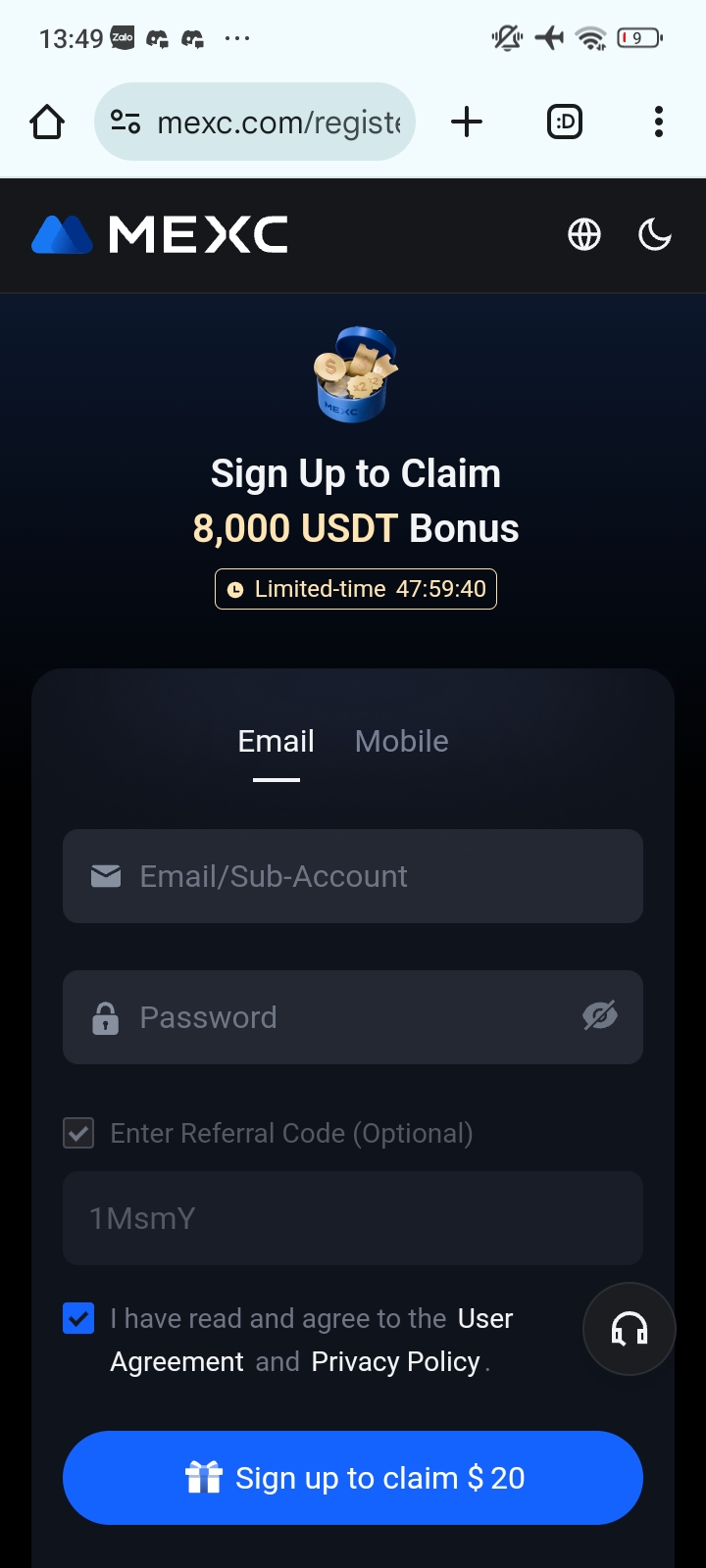The image size is (706, 1568).
Task: Select the Email tab
Action: tap(276, 742)
